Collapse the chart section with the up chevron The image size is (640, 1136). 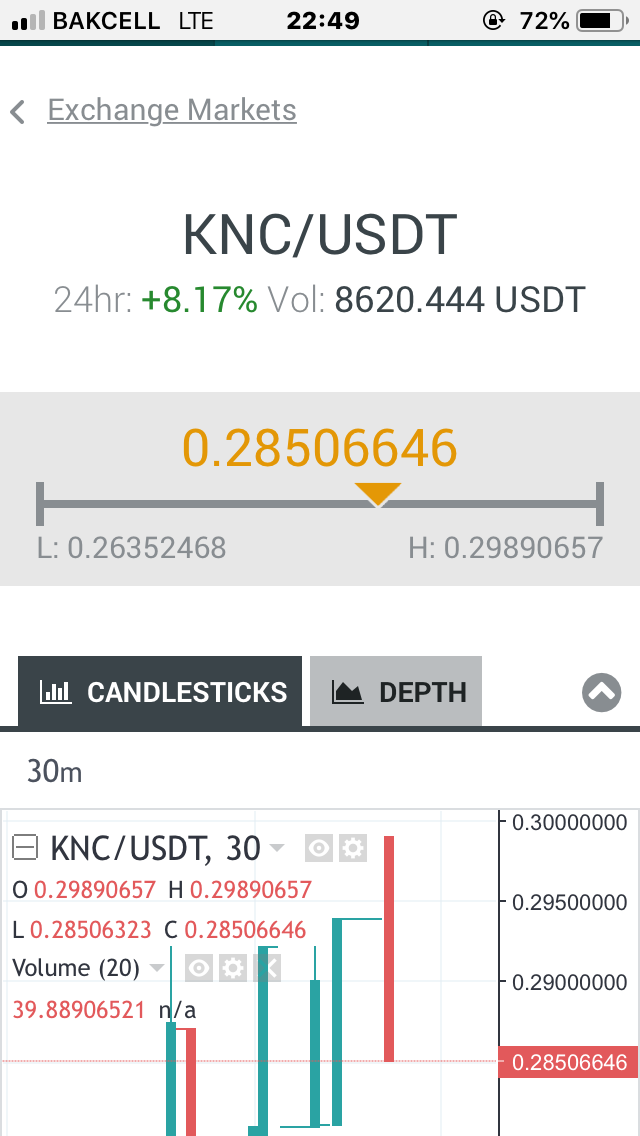(x=601, y=691)
